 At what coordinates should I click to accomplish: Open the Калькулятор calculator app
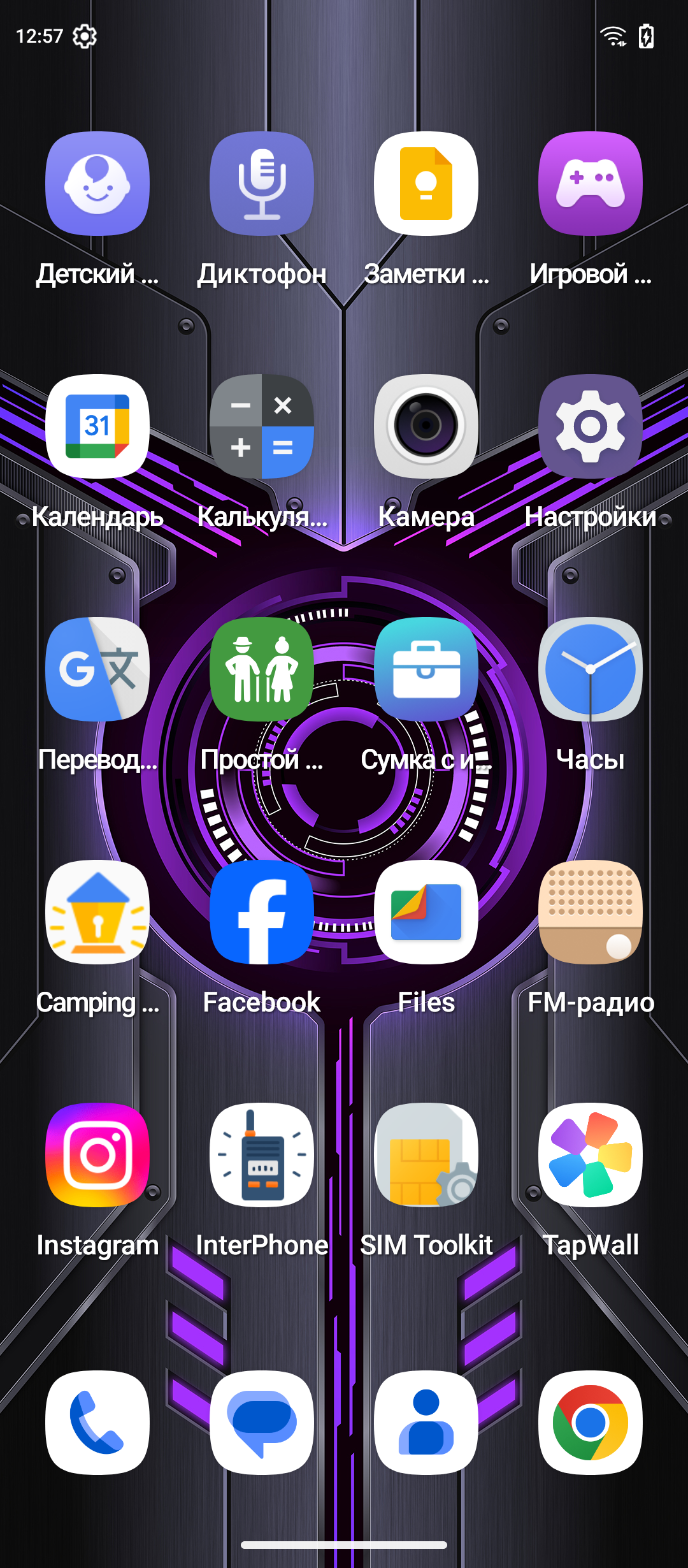click(262, 426)
